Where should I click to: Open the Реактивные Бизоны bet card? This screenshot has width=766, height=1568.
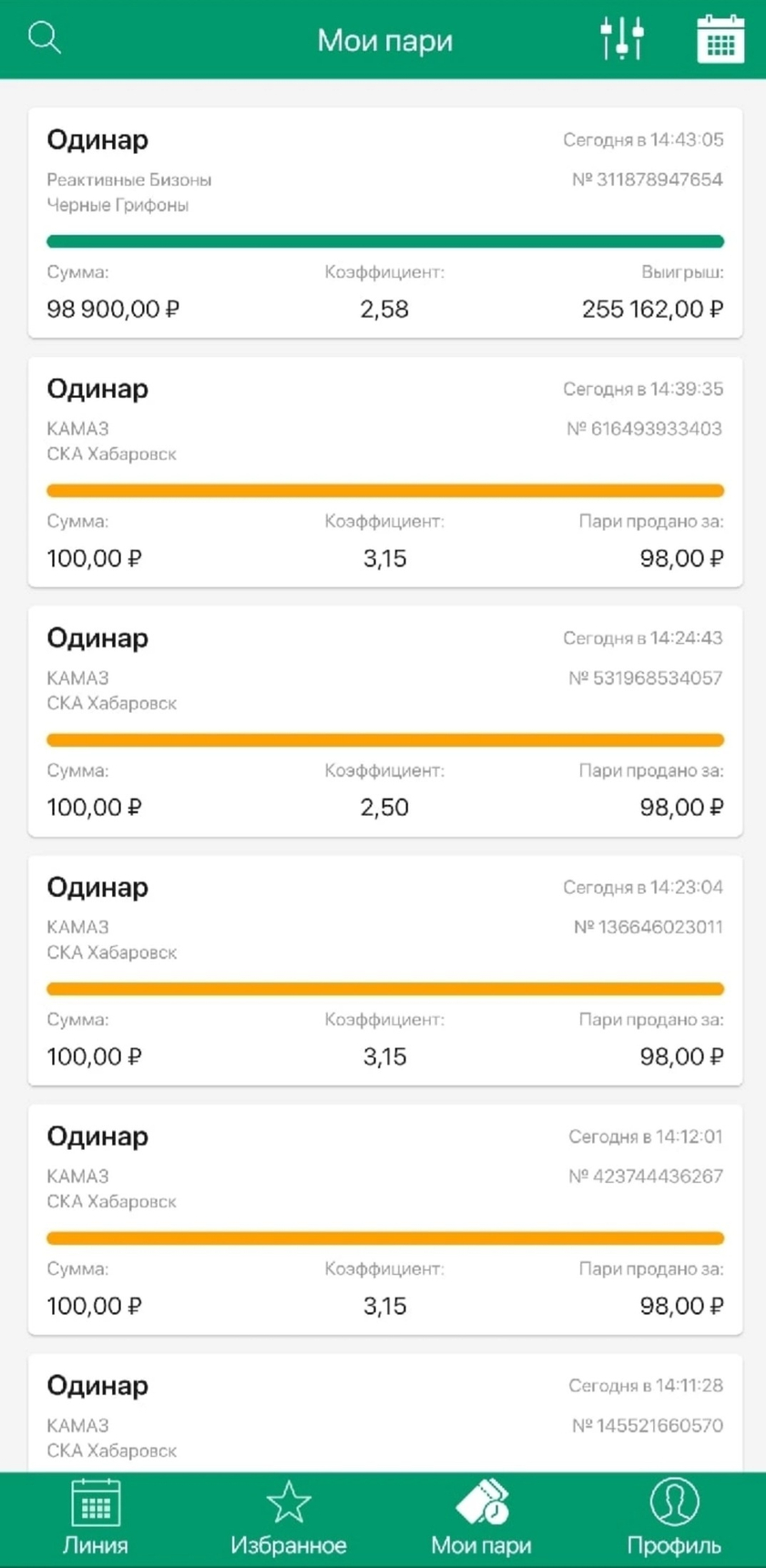pos(385,223)
